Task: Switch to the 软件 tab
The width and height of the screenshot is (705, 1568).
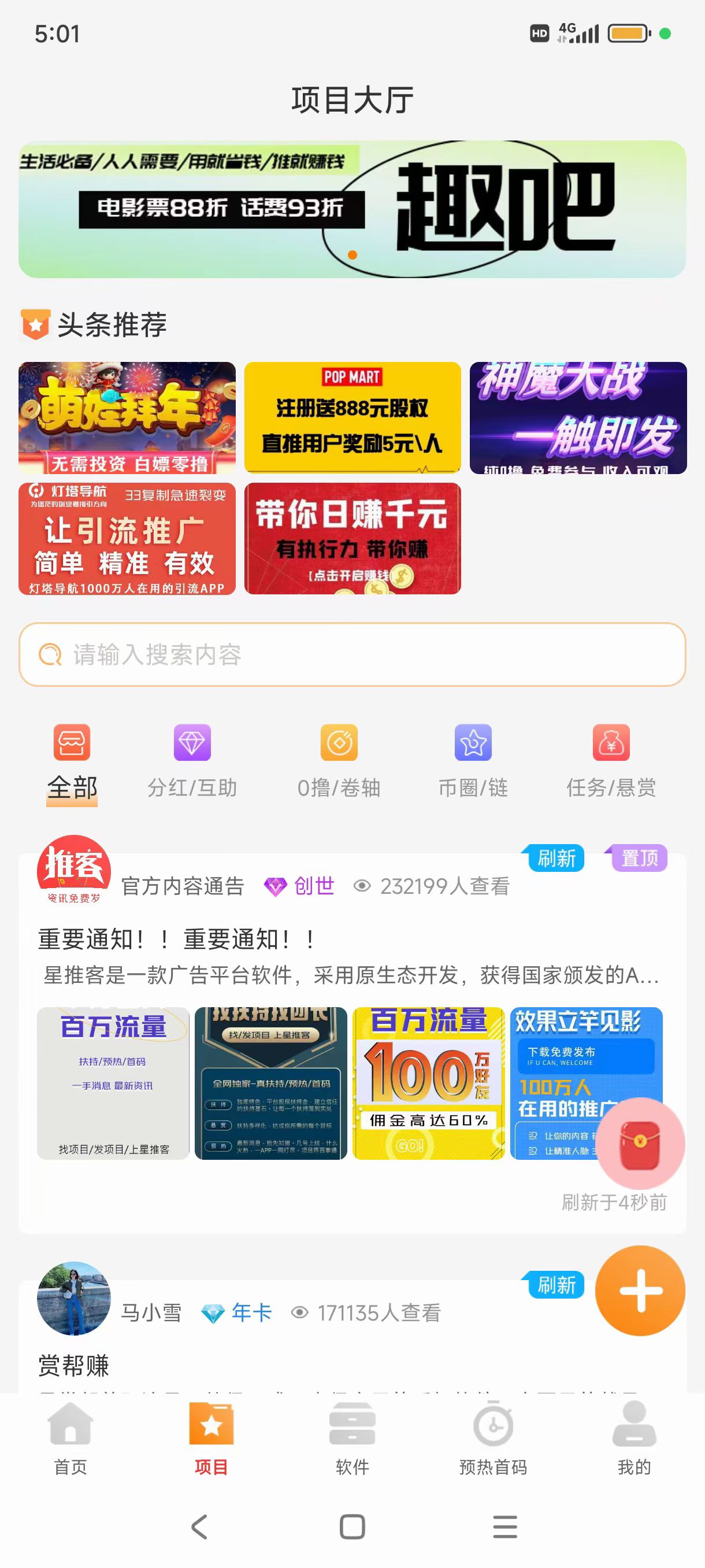Action: (352, 1438)
